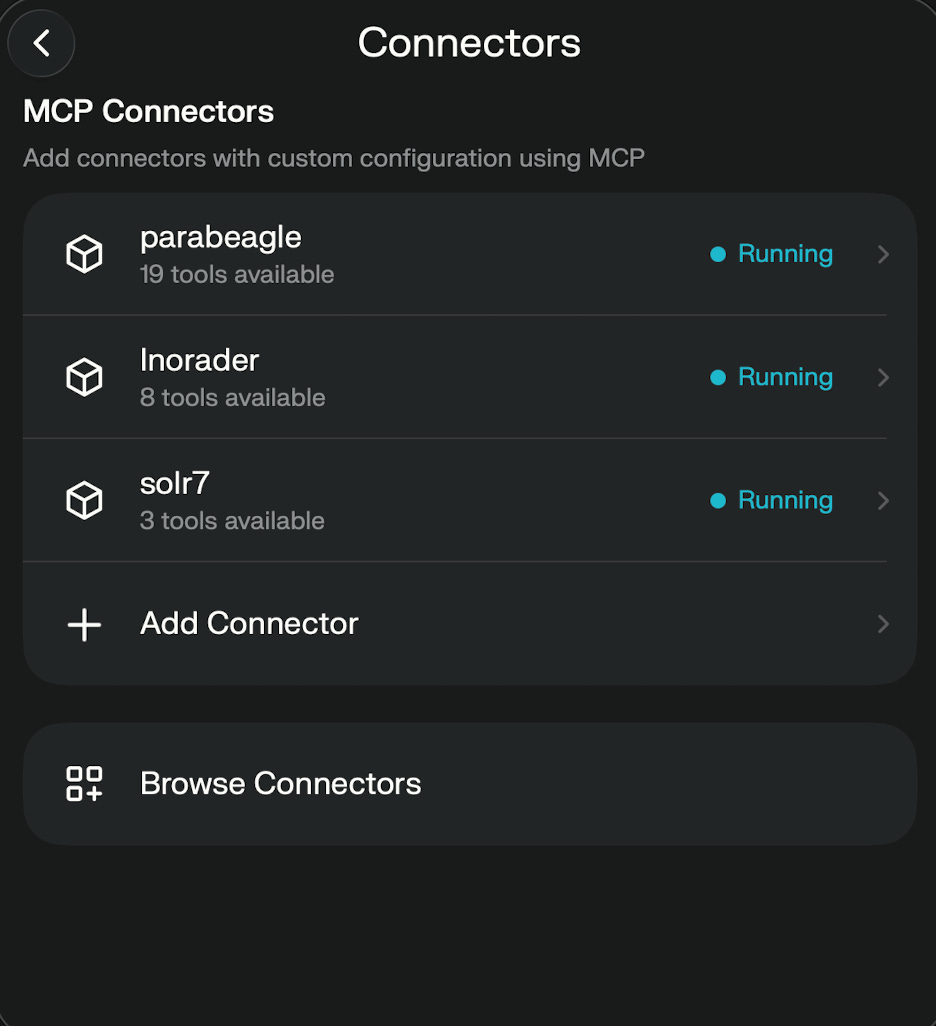Screen dimensions: 936x1026
Task: Open the parabeagle connector details
Action: pyautogui.click(x=469, y=255)
